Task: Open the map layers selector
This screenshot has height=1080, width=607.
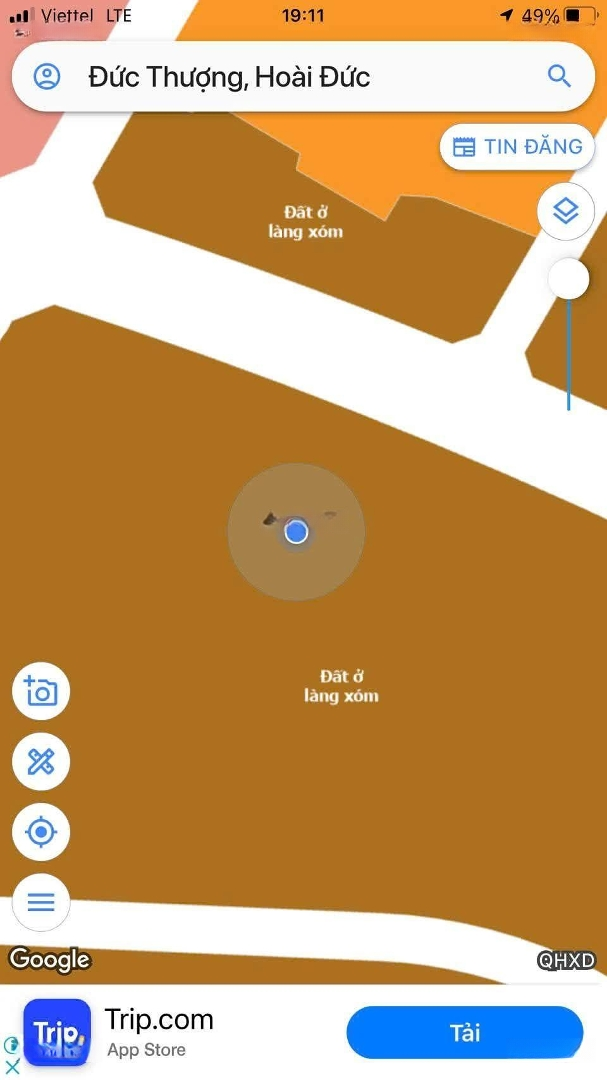Action: pyautogui.click(x=566, y=212)
